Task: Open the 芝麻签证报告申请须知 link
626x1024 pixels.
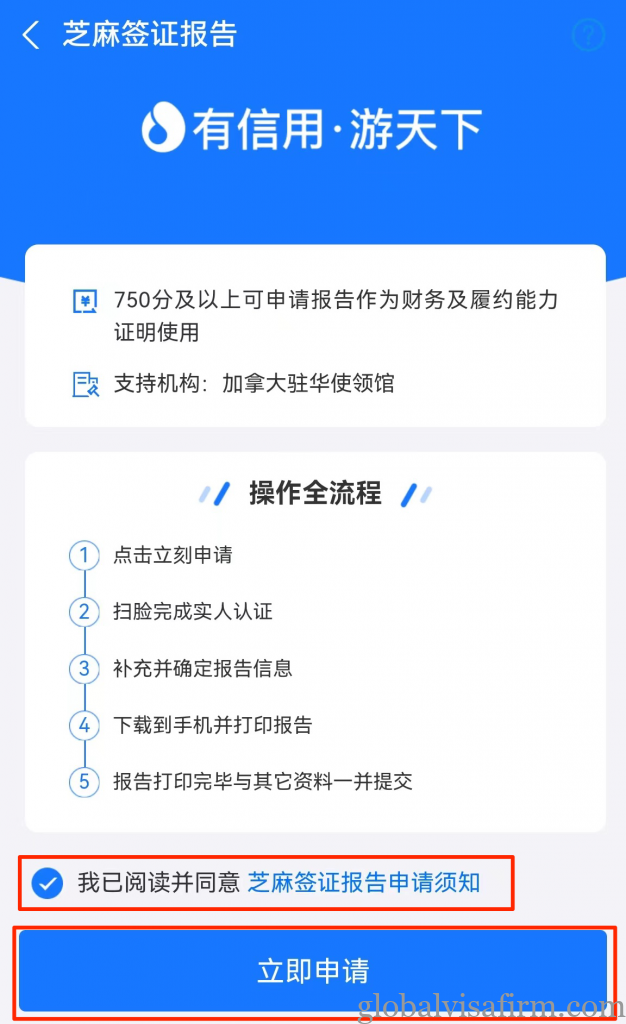Action: (x=364, y=883)
